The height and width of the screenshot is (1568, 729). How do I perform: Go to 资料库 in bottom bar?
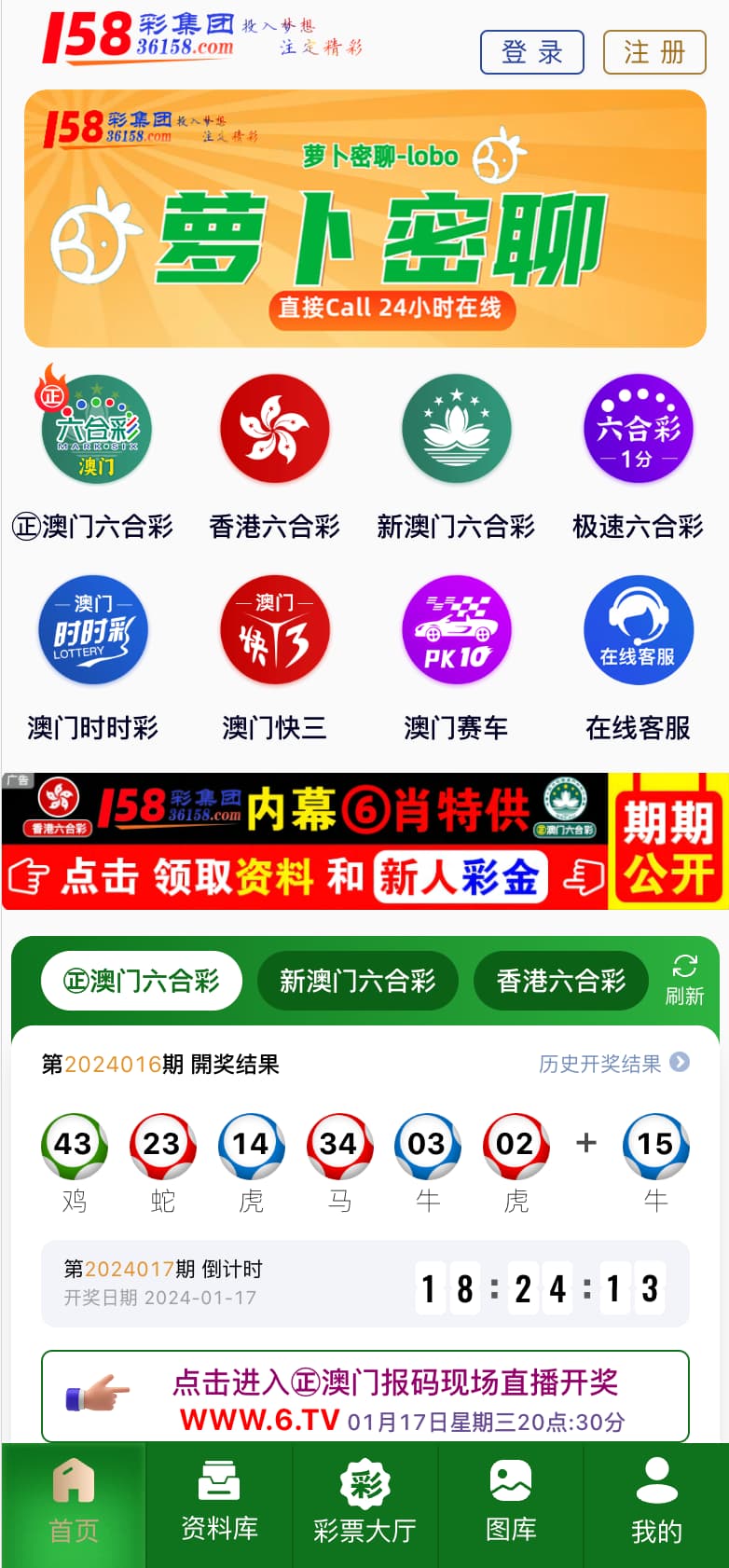pyautogui.click(x=219, y=1505)
